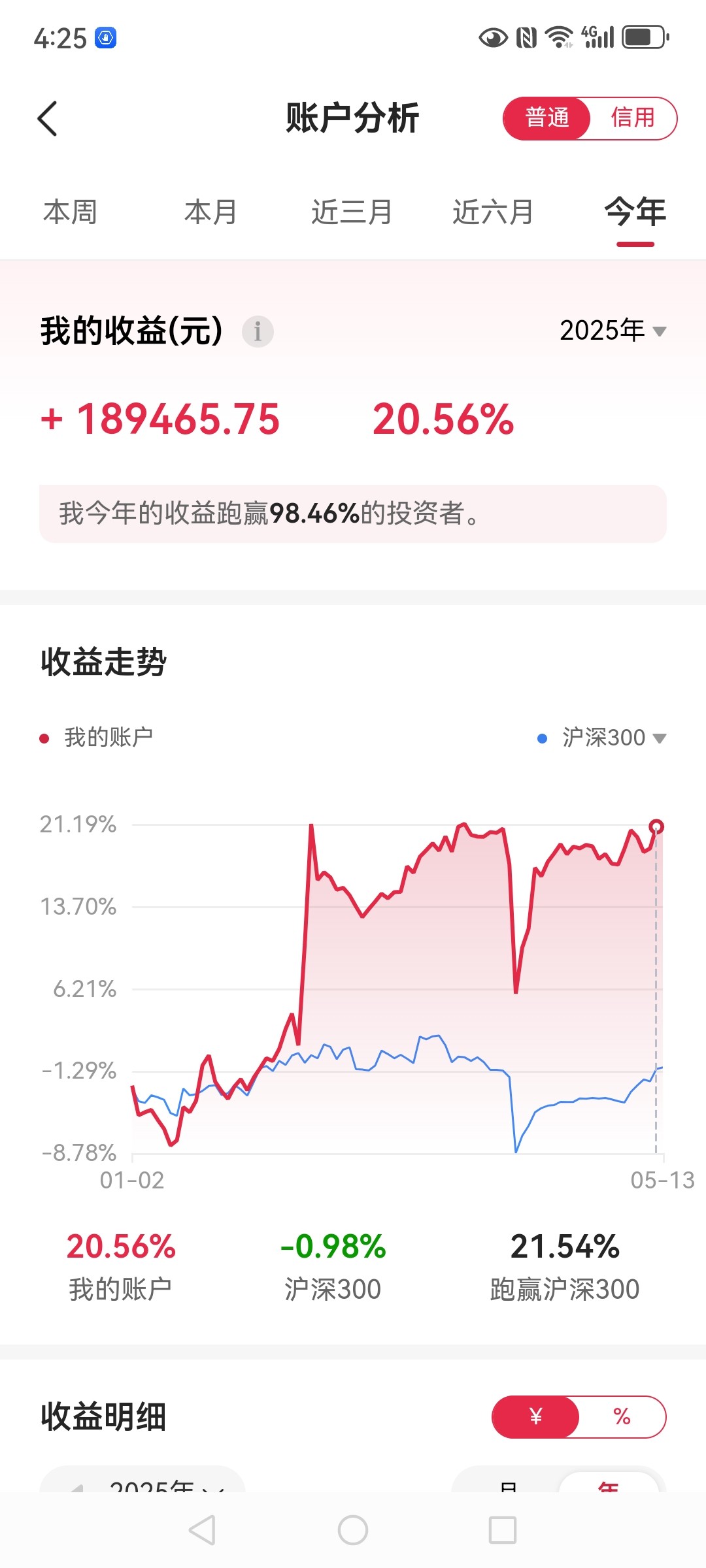This screenshot has width=706, height=1568.
Task: Switch to the 本周 tab
Action: click(x=71, y=212)
